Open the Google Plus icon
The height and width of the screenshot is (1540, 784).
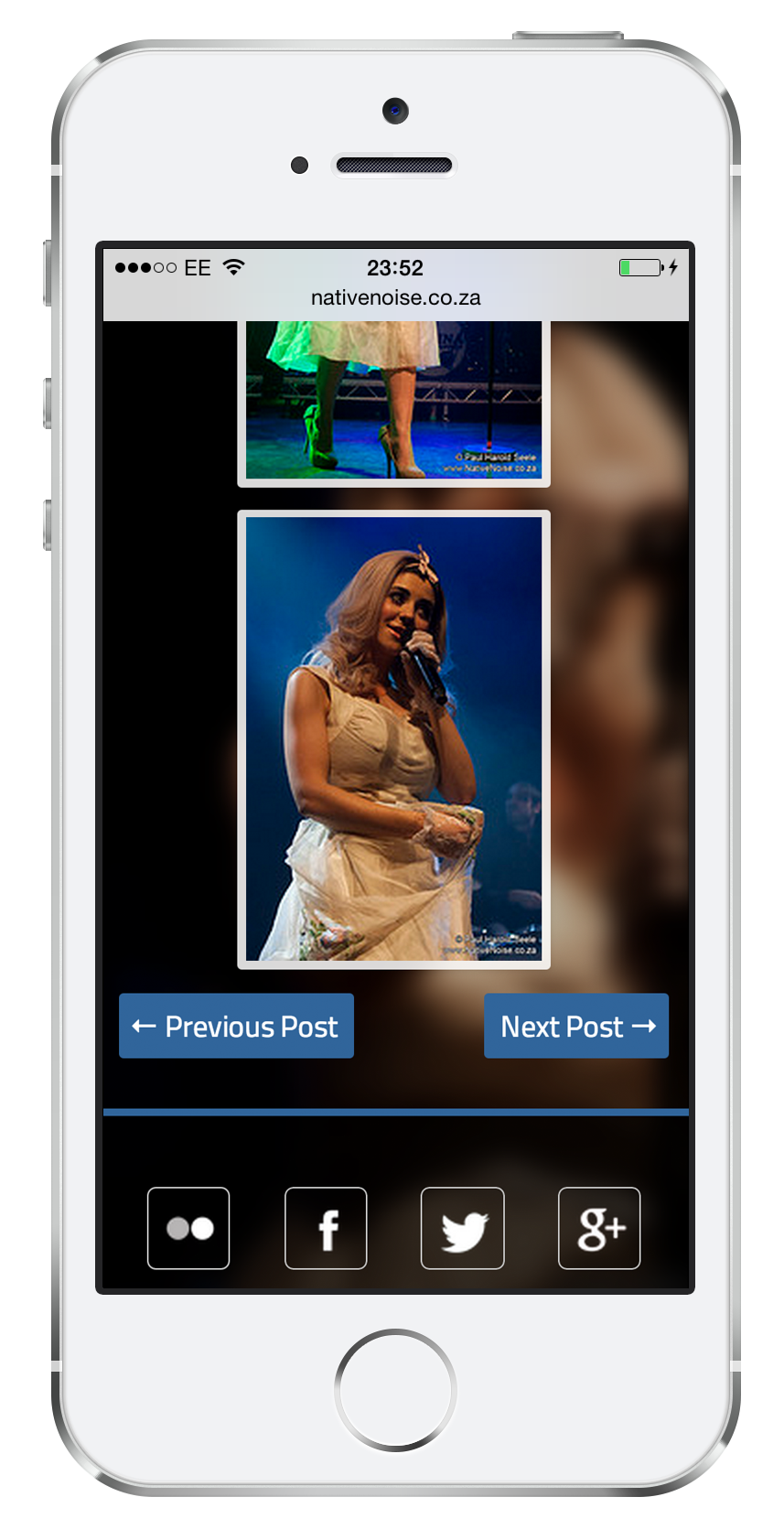[x=599, y=1228]
